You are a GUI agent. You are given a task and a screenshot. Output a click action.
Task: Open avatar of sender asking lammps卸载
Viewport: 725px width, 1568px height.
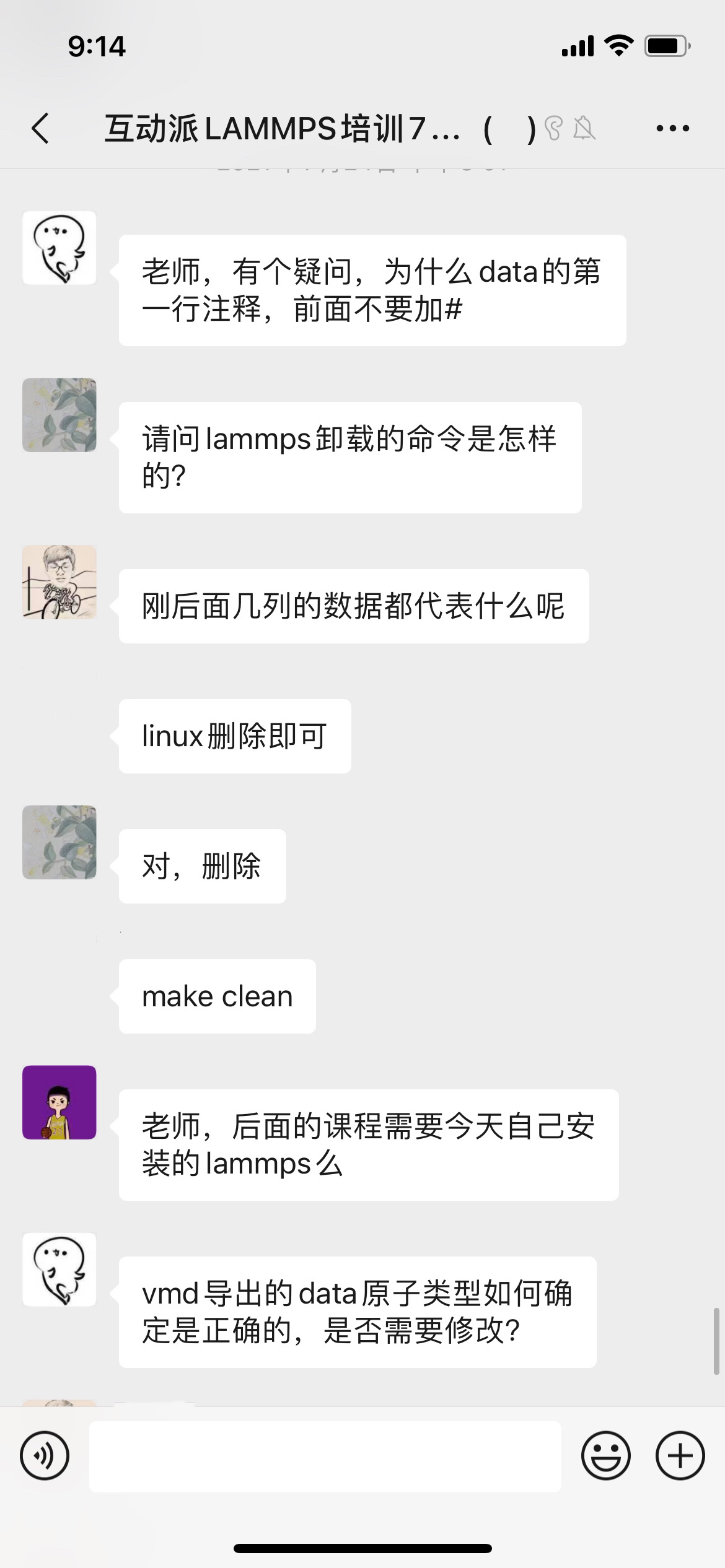(59, 415)
